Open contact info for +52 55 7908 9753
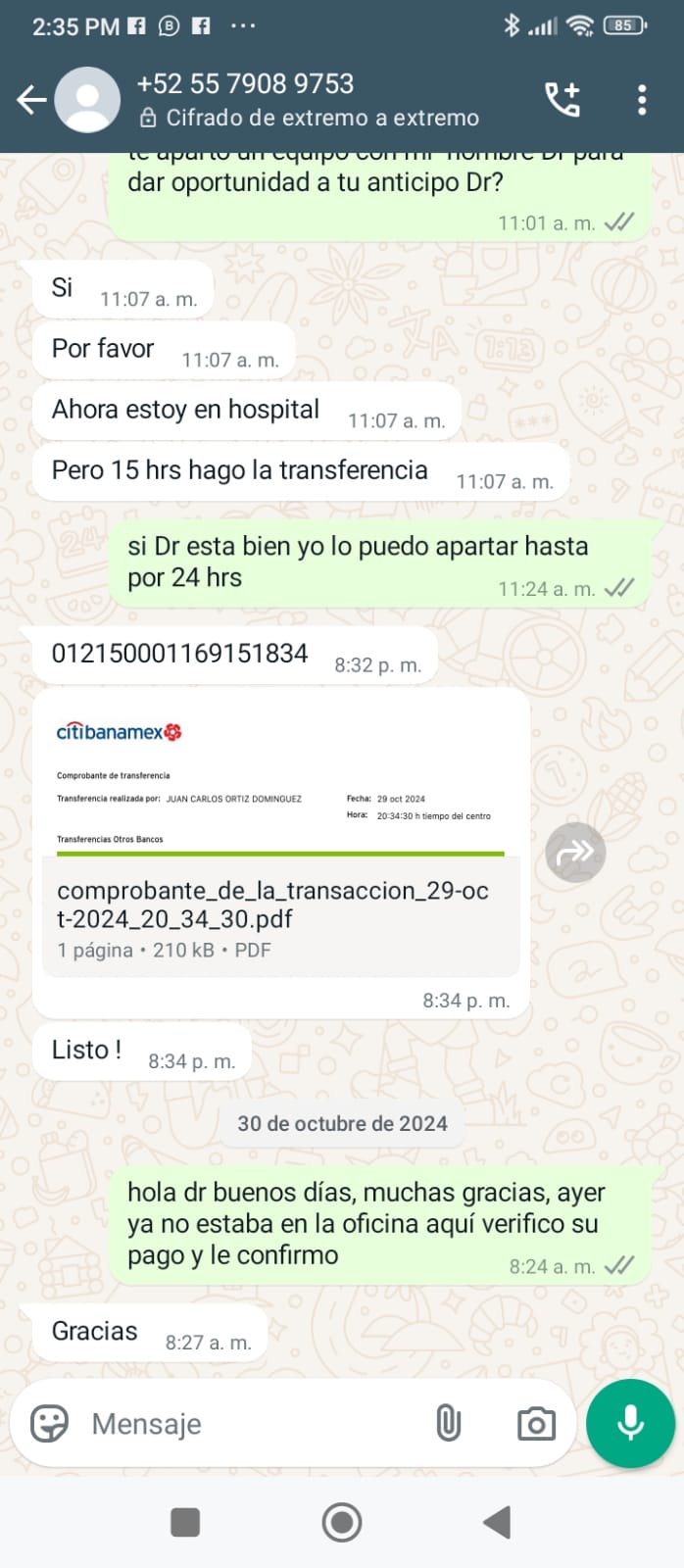The image size is (684, 1568). pyautogui.click(x=308, y=100)
